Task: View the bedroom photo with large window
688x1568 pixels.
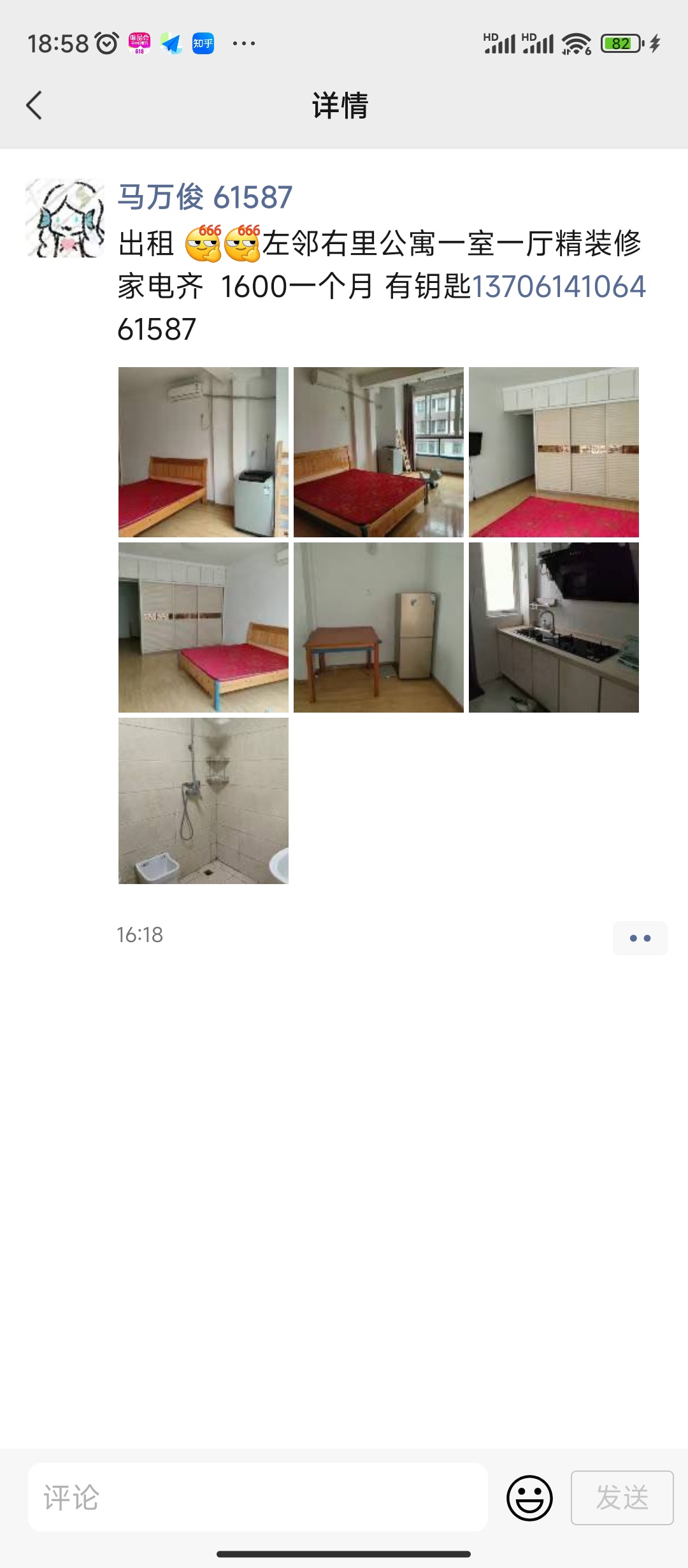Action: coord(378,452)
